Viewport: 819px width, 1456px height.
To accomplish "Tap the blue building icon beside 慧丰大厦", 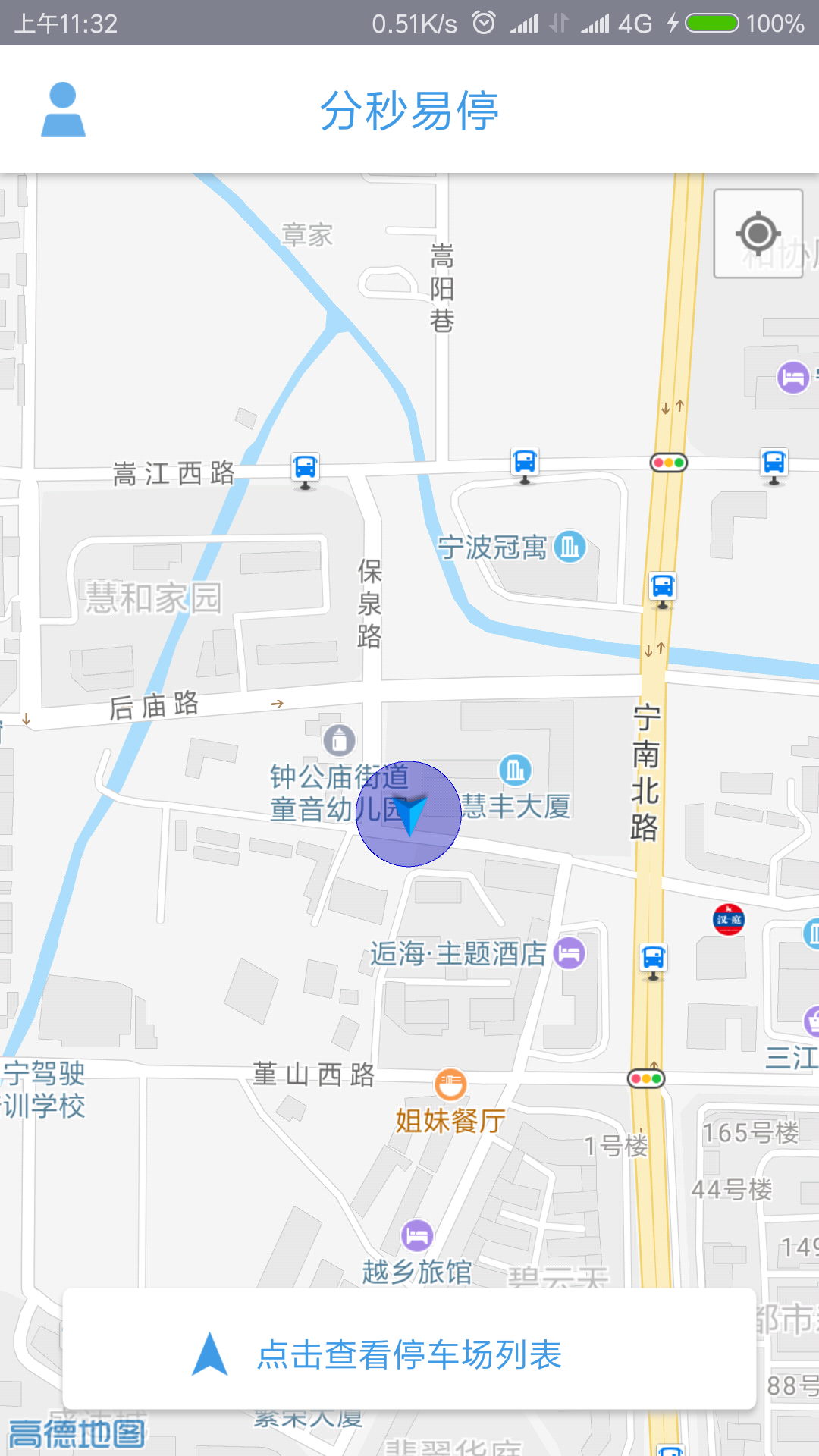I will click(515, 771).
